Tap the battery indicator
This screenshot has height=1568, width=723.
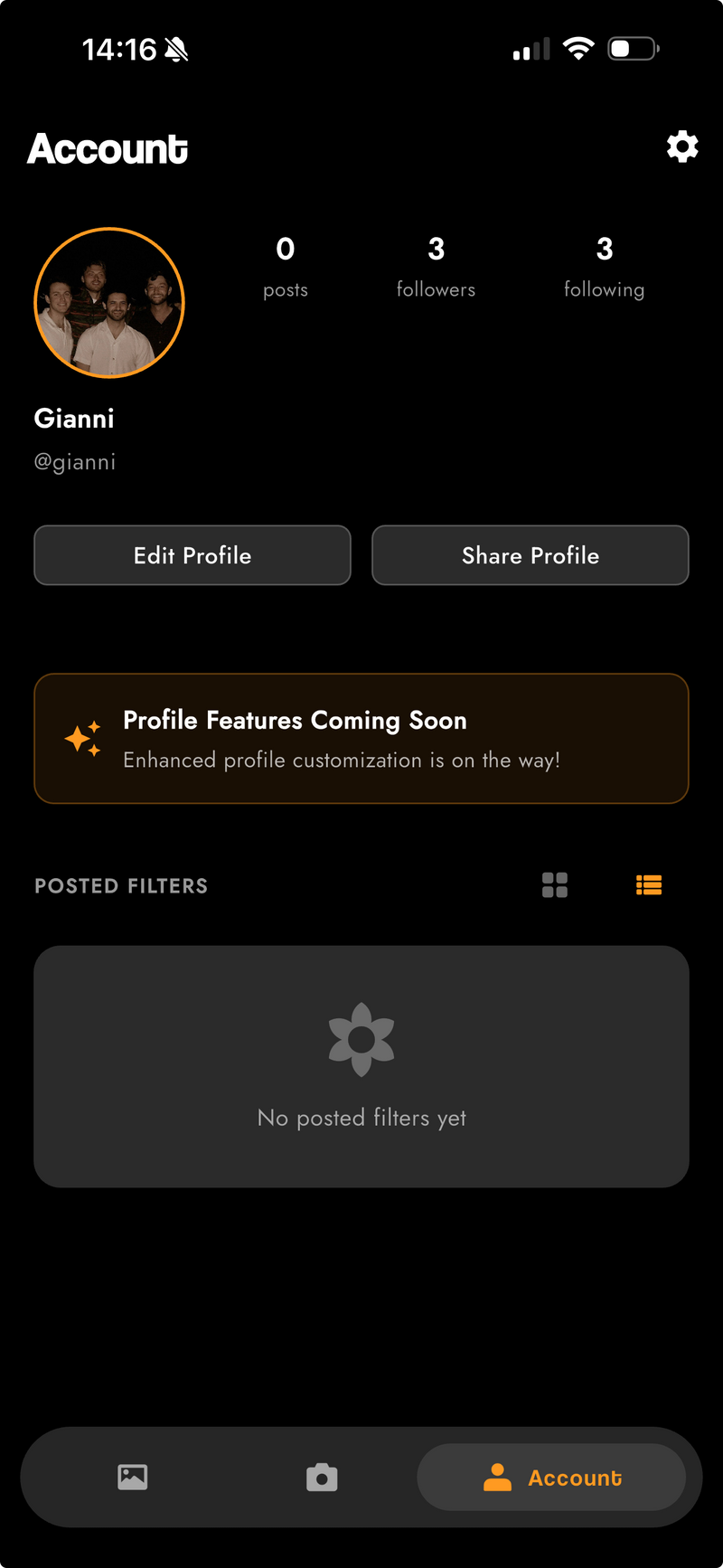pyautogui.click(x=633, y=48)
